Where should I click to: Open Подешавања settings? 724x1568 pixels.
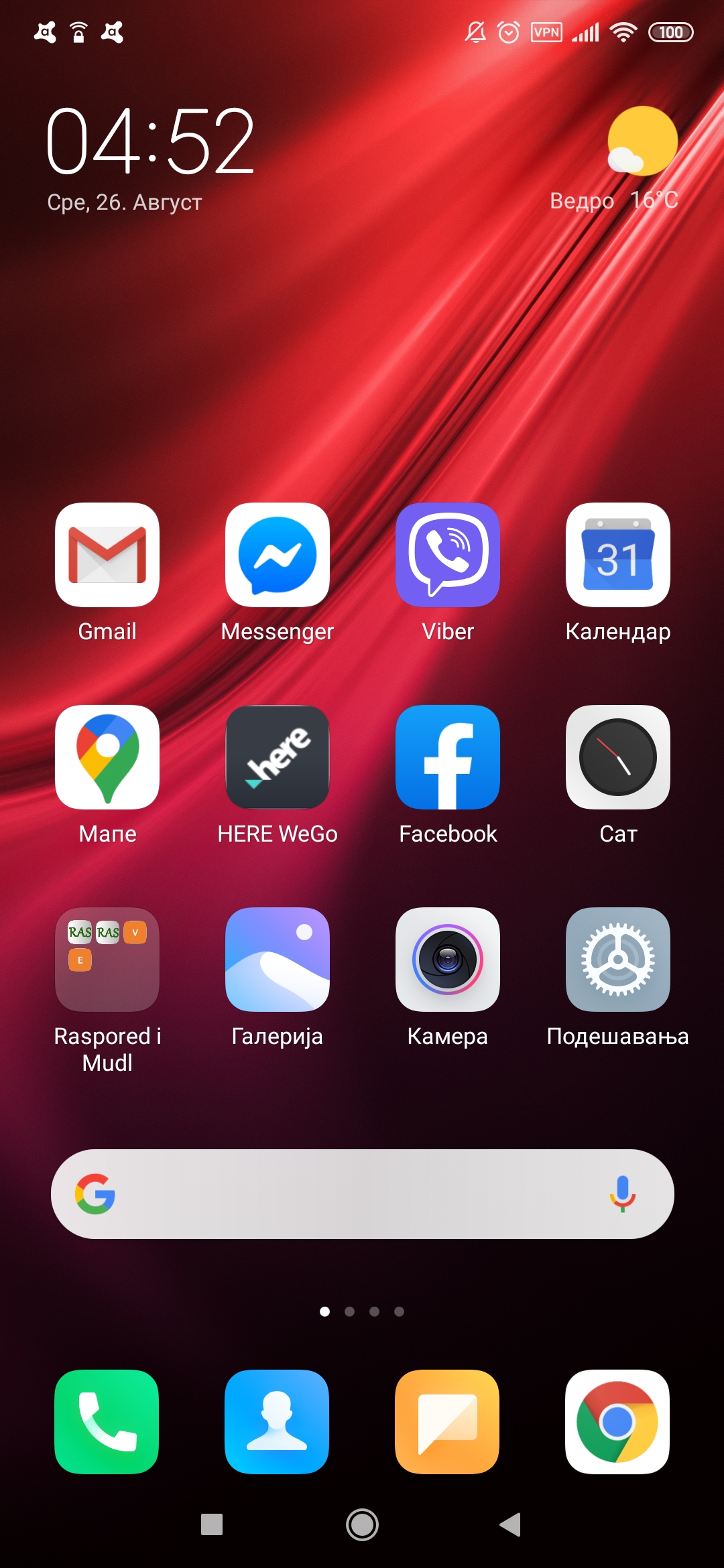pyautogui.click(x=618, y=960)
